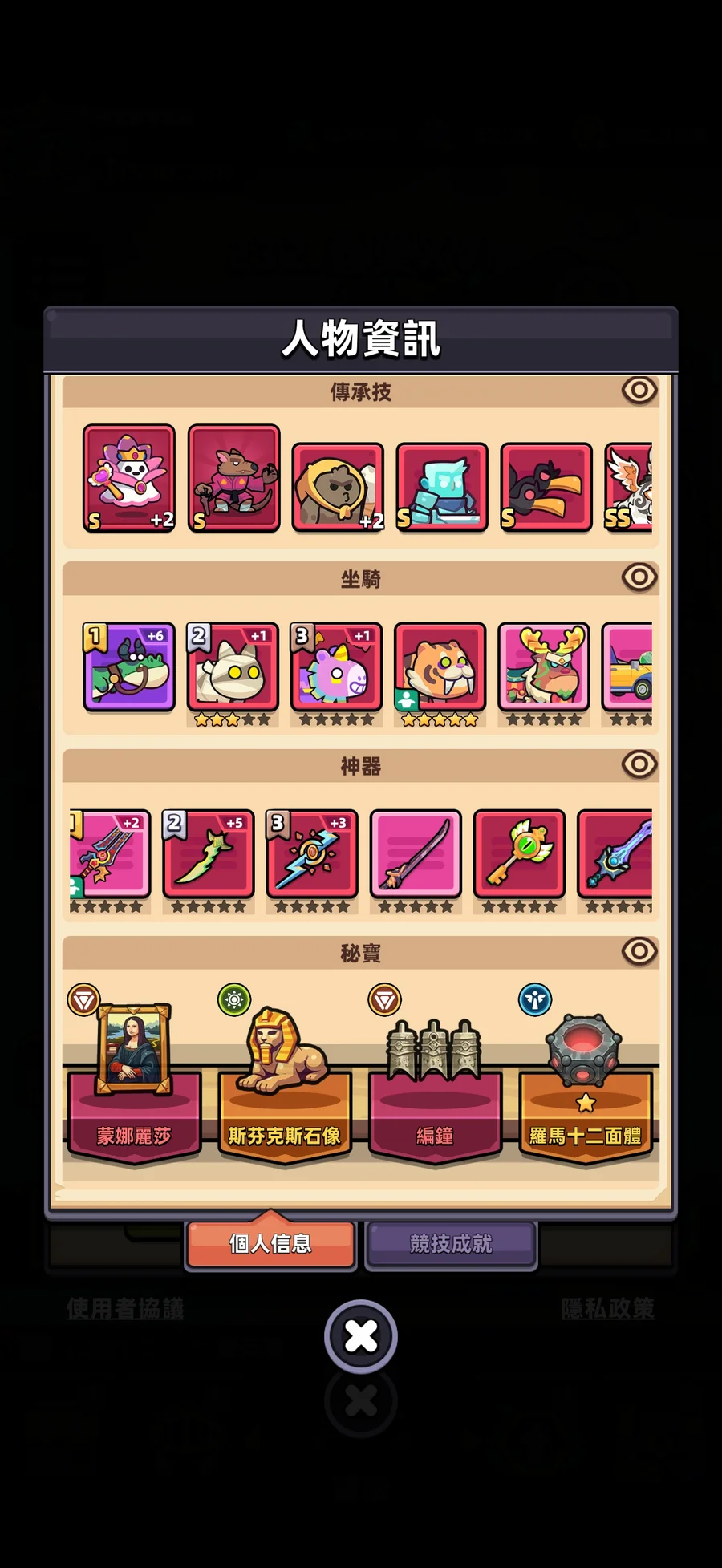Viewport: 722px width, 1568px height.
Task: Toggle visibility of the 傳承技 section
Action: point(639,391)
